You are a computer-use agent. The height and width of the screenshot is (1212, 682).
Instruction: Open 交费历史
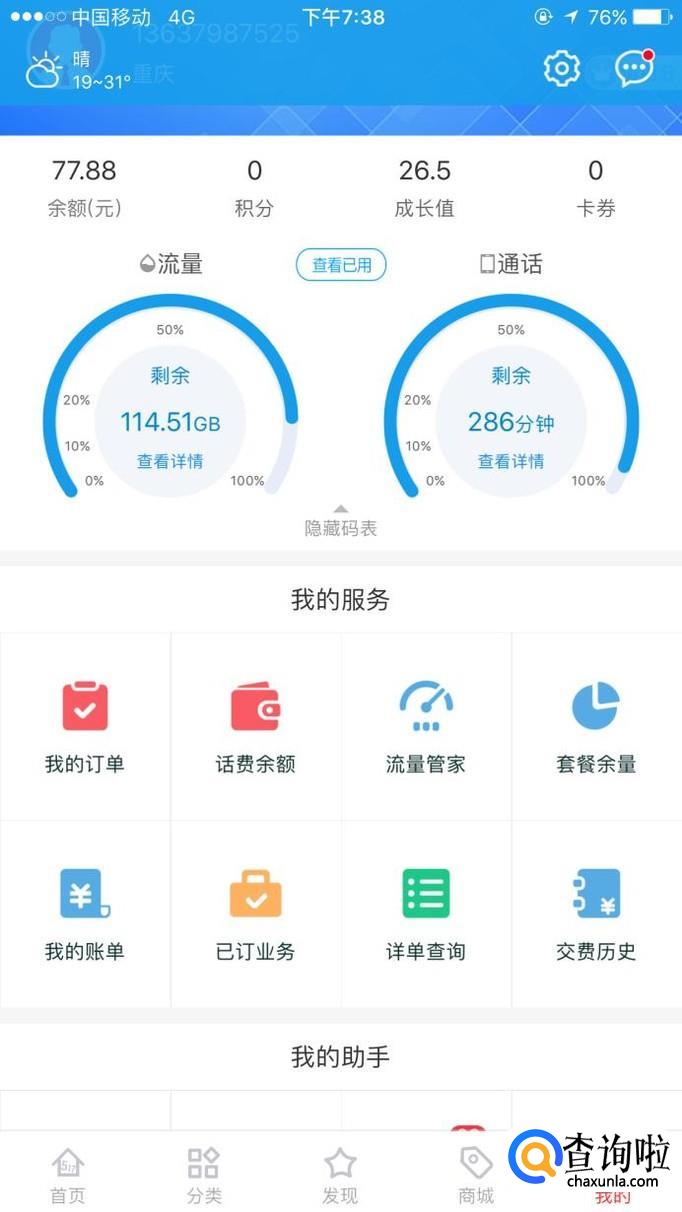597,914
